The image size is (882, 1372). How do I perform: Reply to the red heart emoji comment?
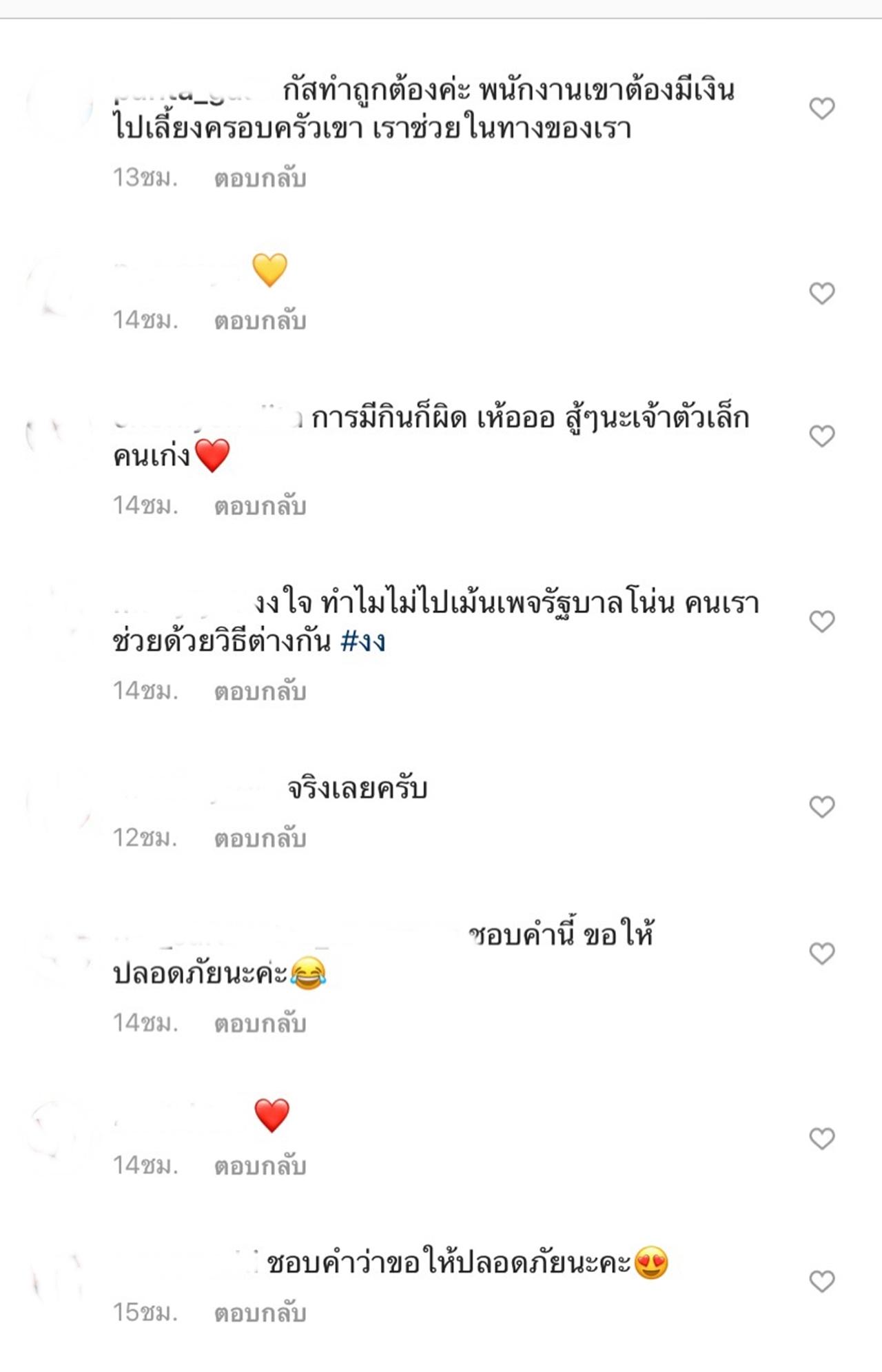[x=260, y=1166]
